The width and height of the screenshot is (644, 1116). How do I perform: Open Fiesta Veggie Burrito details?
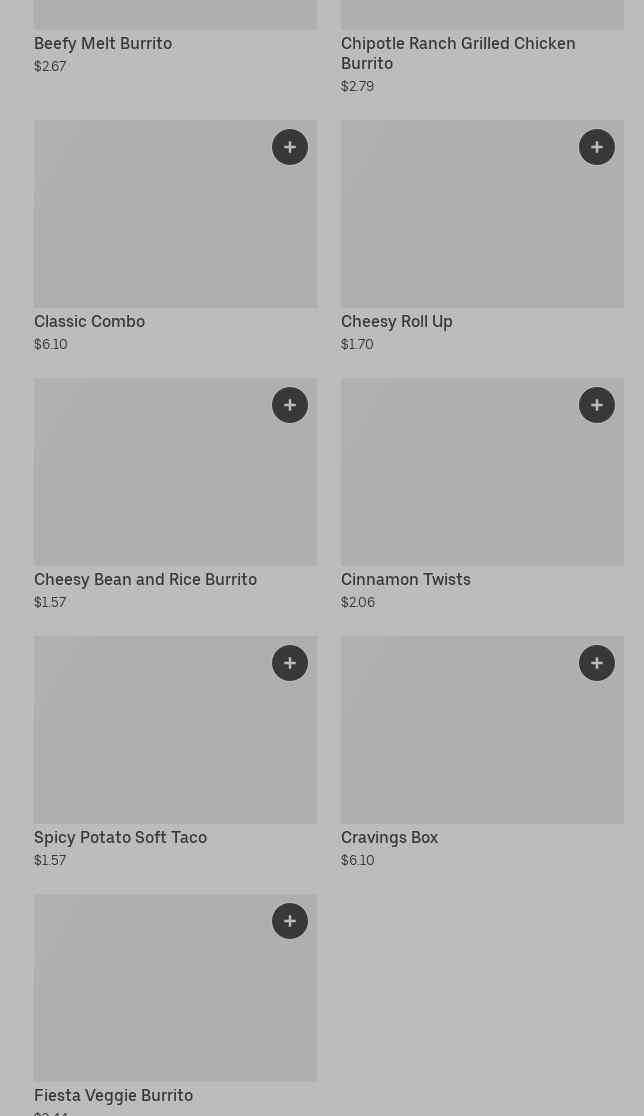click(x=175, y=1005)
